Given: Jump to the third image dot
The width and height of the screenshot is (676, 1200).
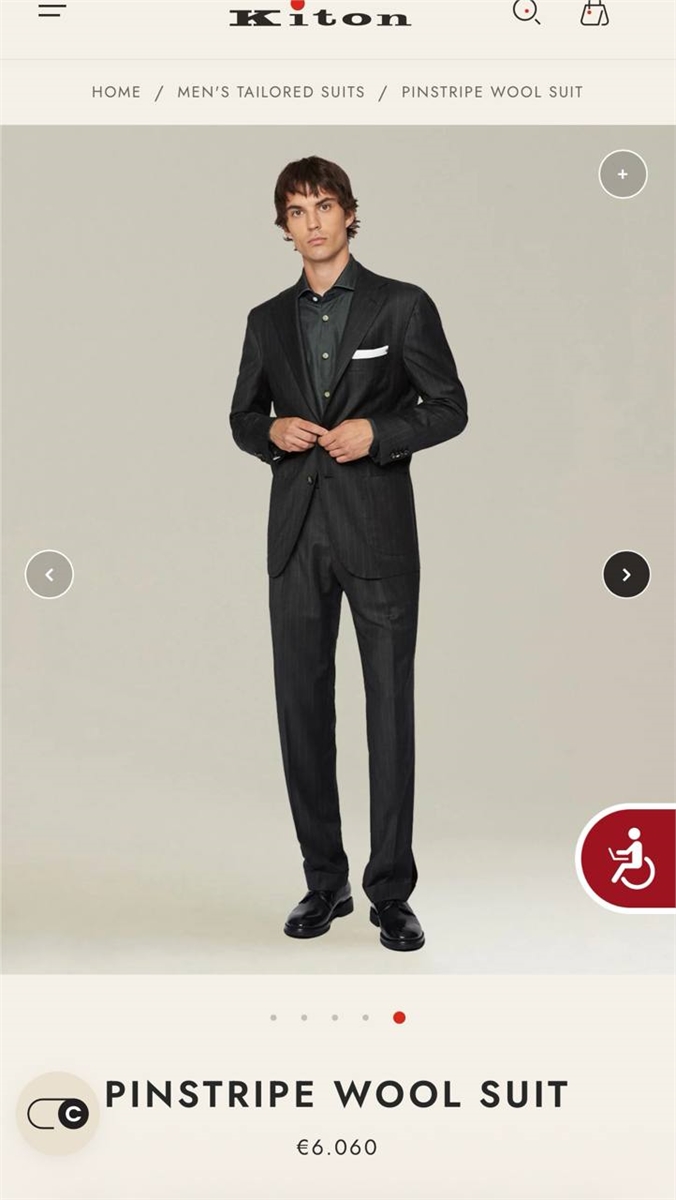Looking at the screenshot, I should click(335, 1018).
